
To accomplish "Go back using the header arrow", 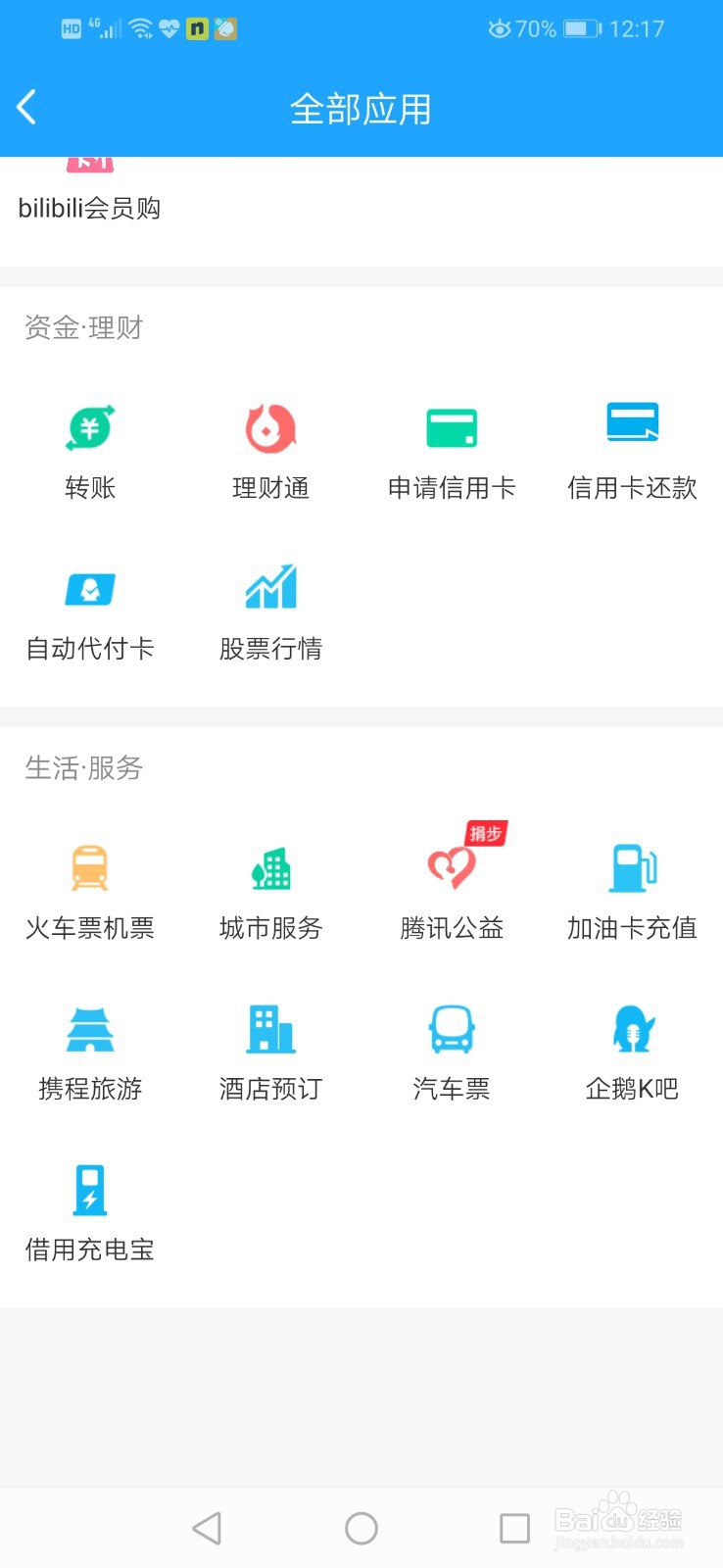I will point(27,107).
